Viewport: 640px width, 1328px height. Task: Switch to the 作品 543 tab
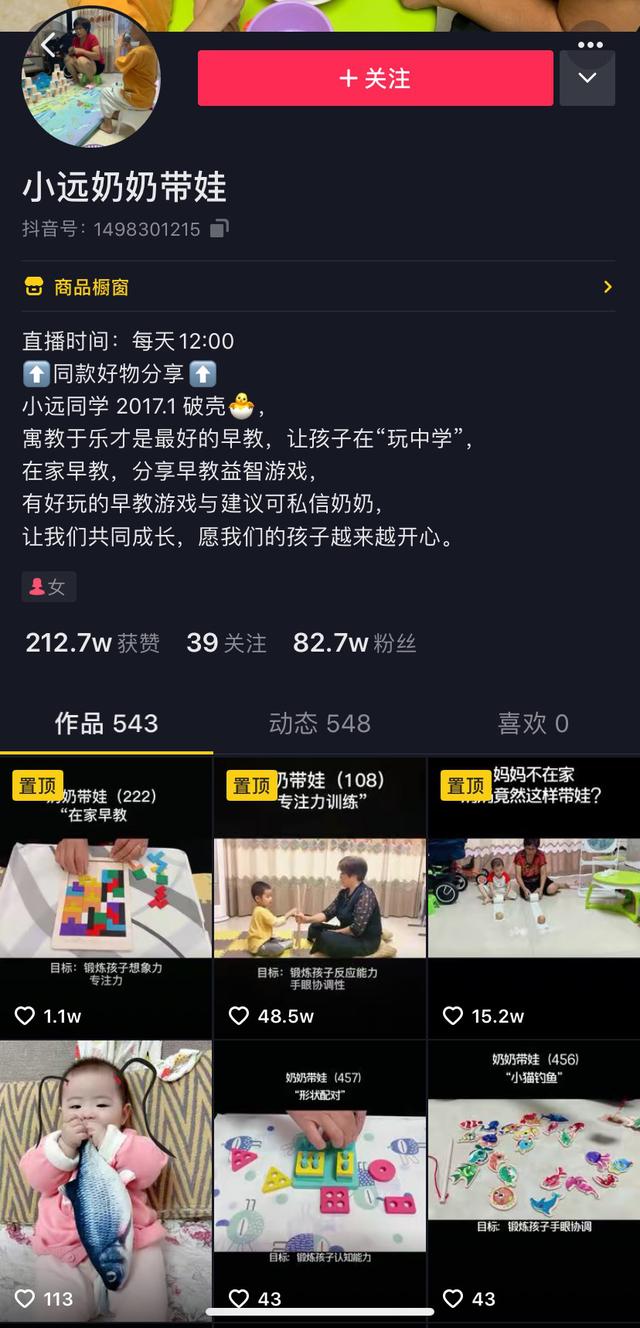click(106, 723)
